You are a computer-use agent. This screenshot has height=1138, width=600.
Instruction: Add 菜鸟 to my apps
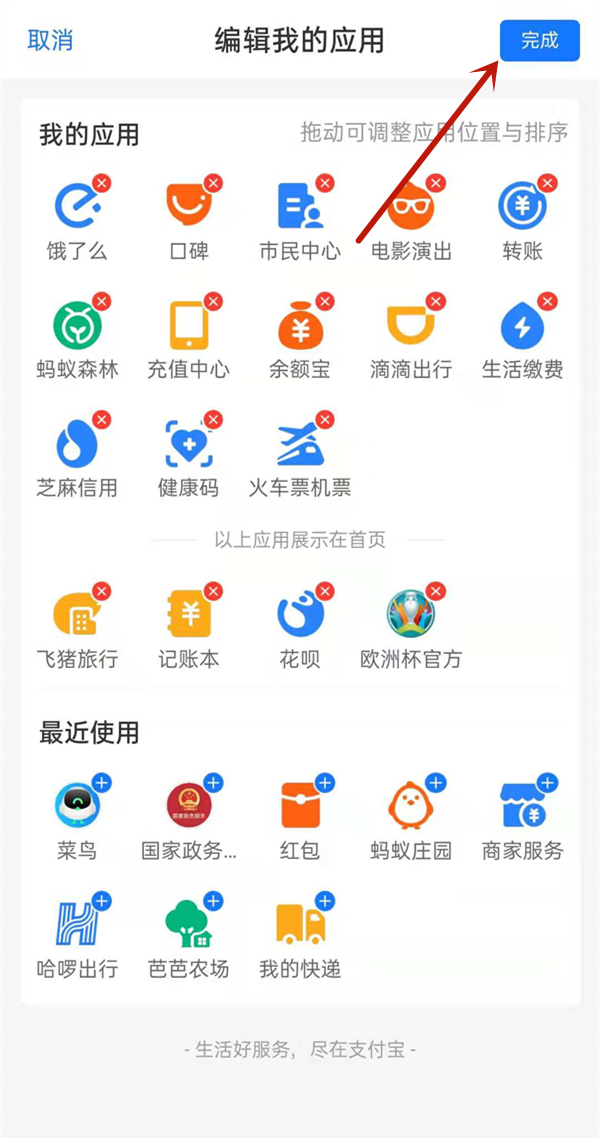102,782
